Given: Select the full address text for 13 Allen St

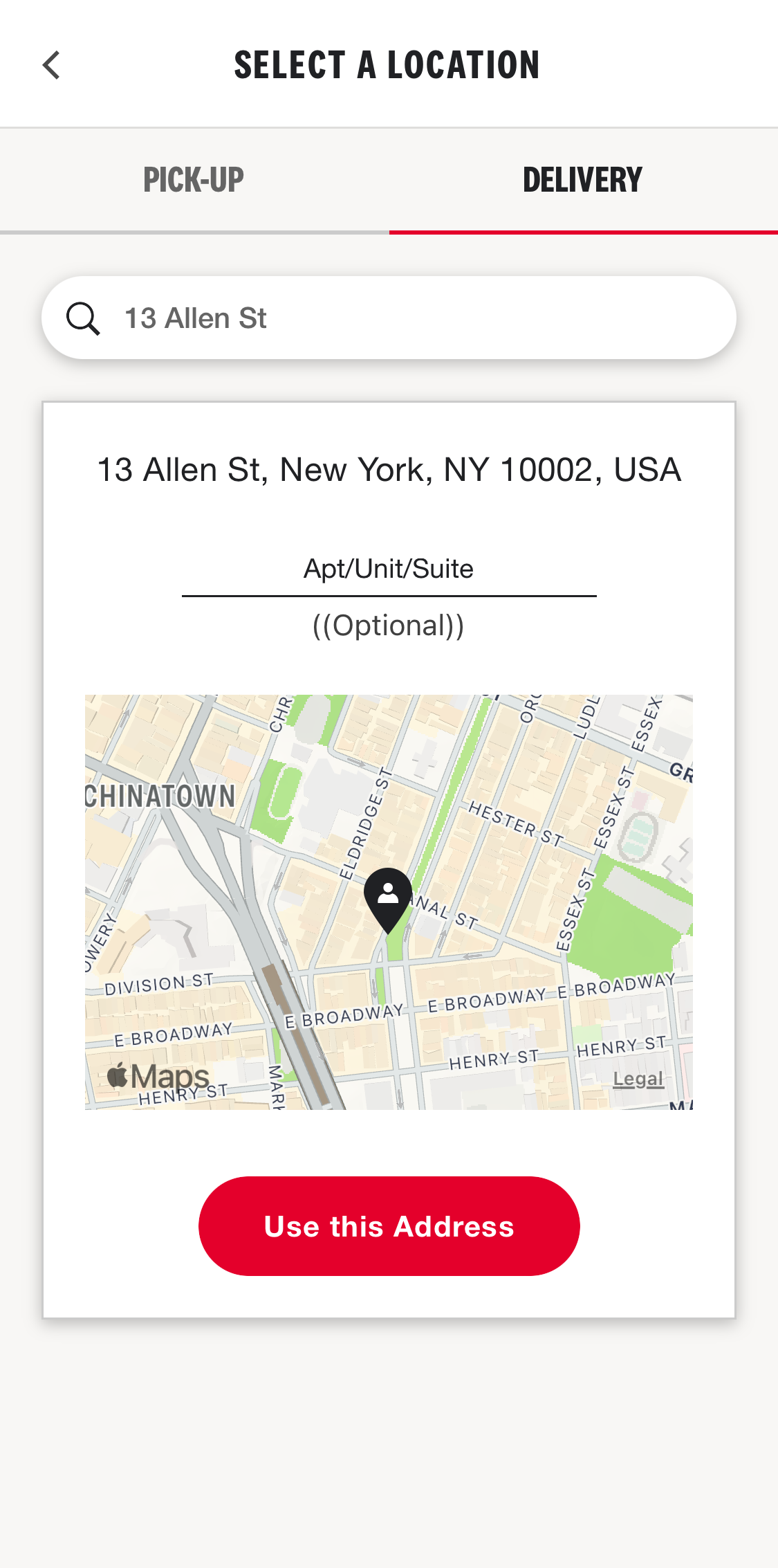Looking at the screenshot, I should pyautogui.click(x=389, y=468).
